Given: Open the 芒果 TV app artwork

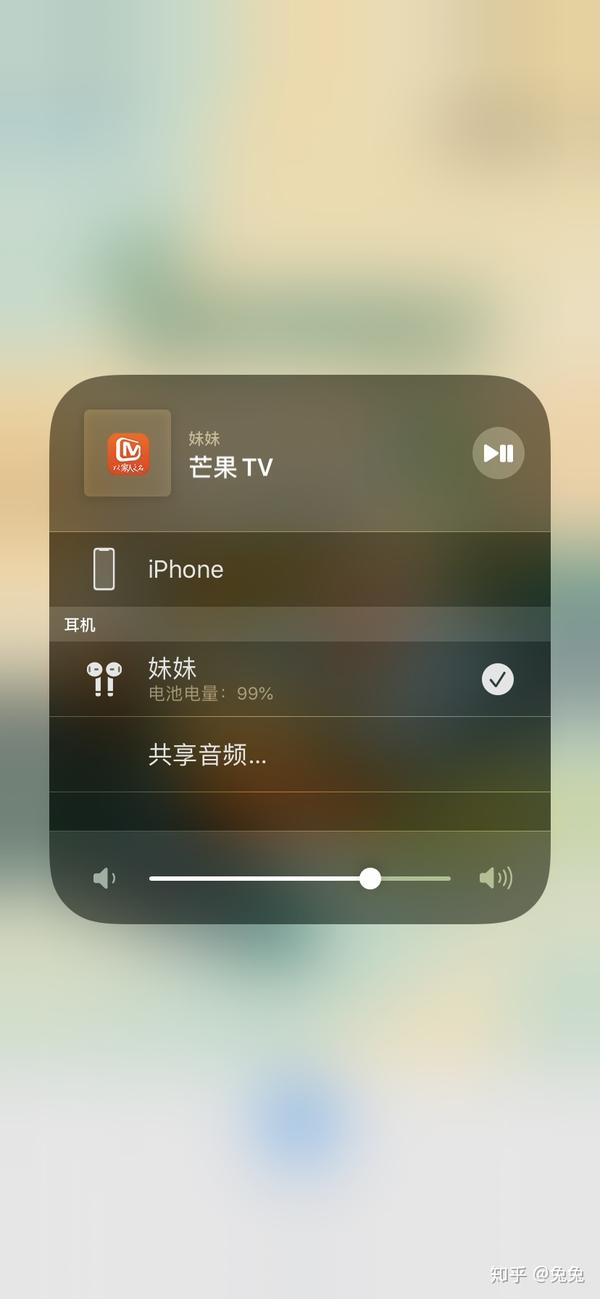Looking at the screenshot, I should coord(128,453).
